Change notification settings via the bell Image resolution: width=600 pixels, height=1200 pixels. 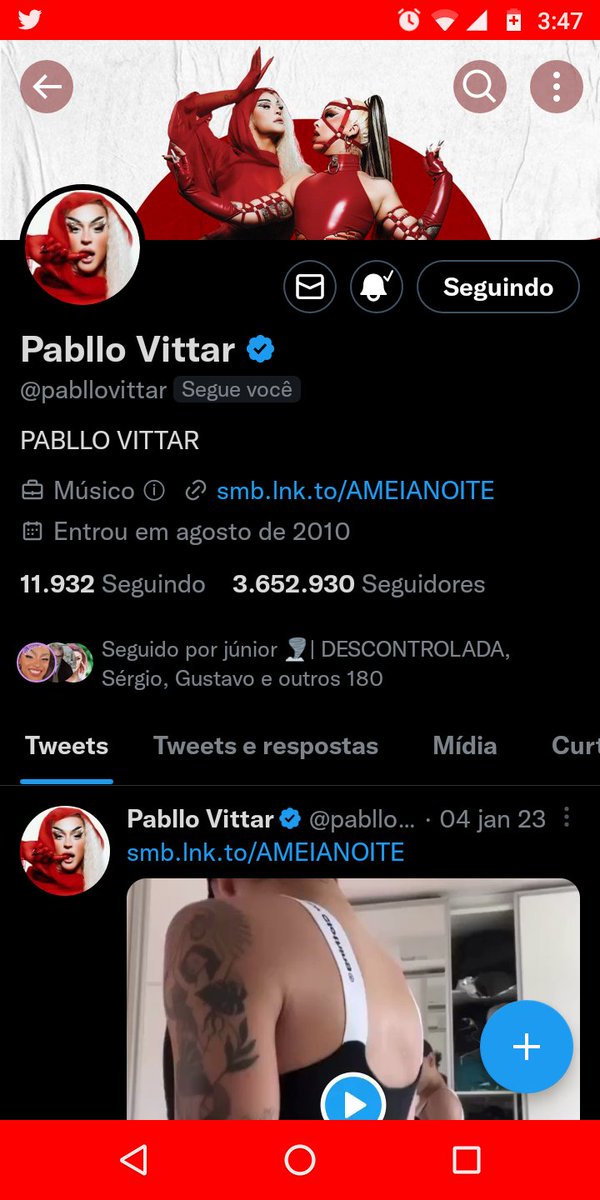coord(376,287)
